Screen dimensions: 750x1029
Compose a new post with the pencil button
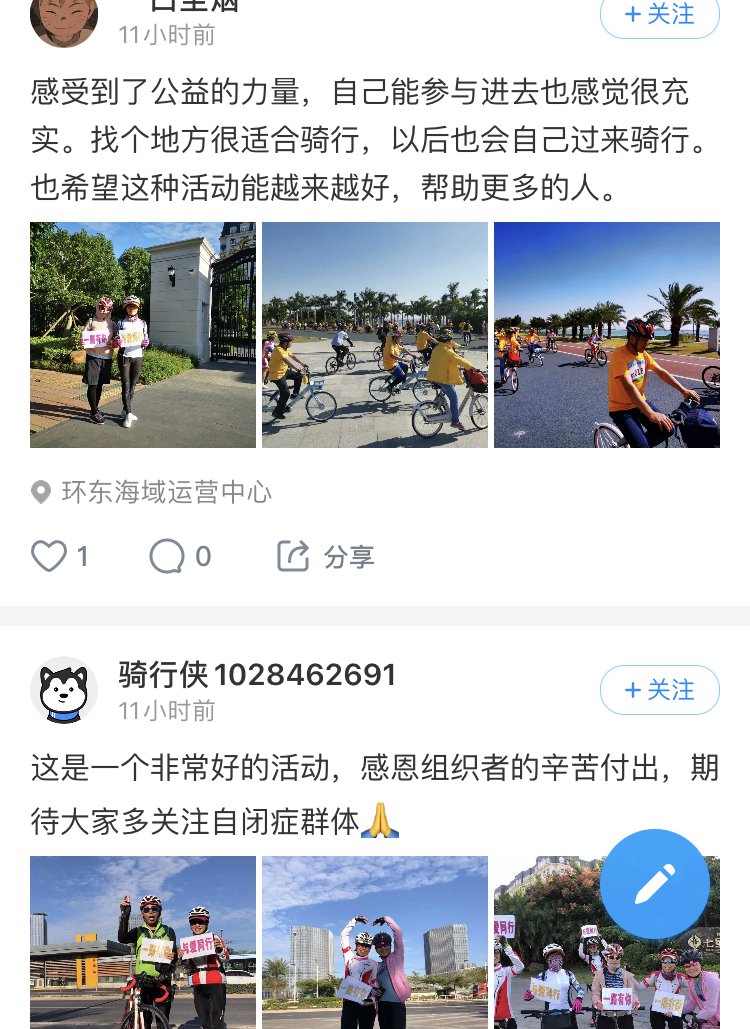(655, 884)
